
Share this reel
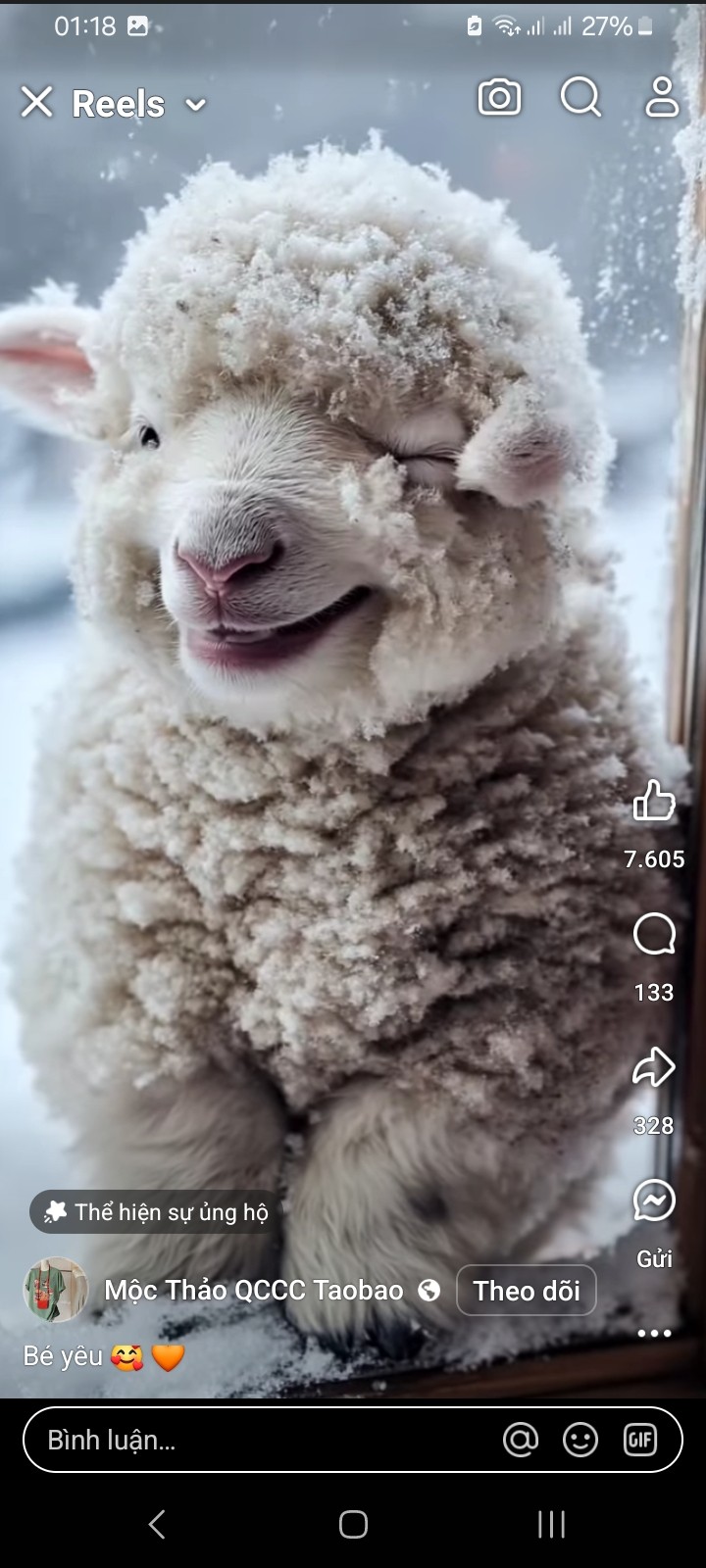(654, 1068)
